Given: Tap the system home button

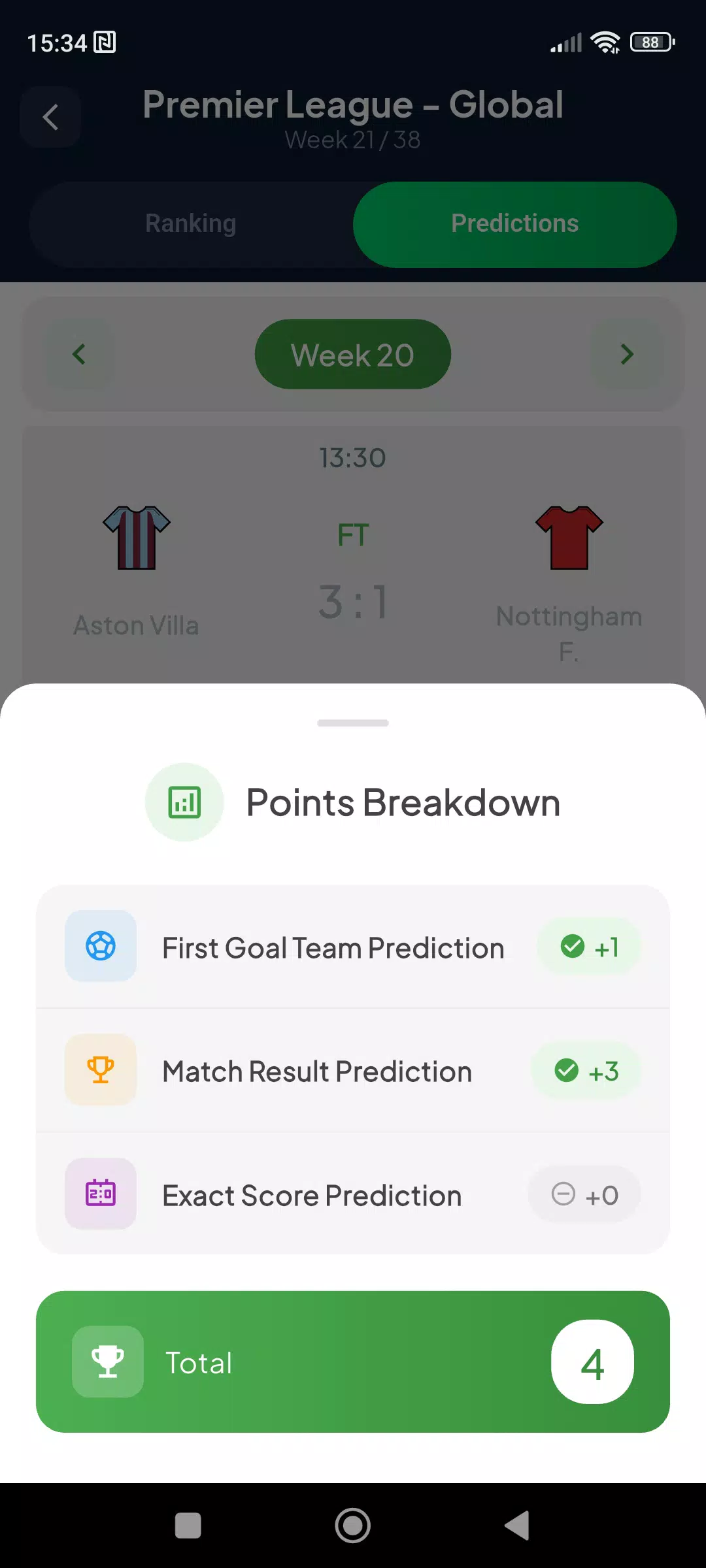Looking at the screenshot, I should pos(353,1526).
